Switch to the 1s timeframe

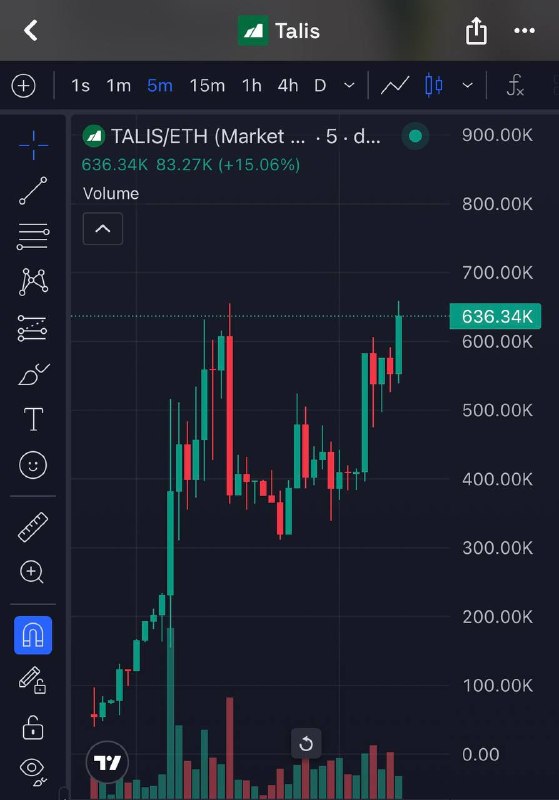[81, 85]
